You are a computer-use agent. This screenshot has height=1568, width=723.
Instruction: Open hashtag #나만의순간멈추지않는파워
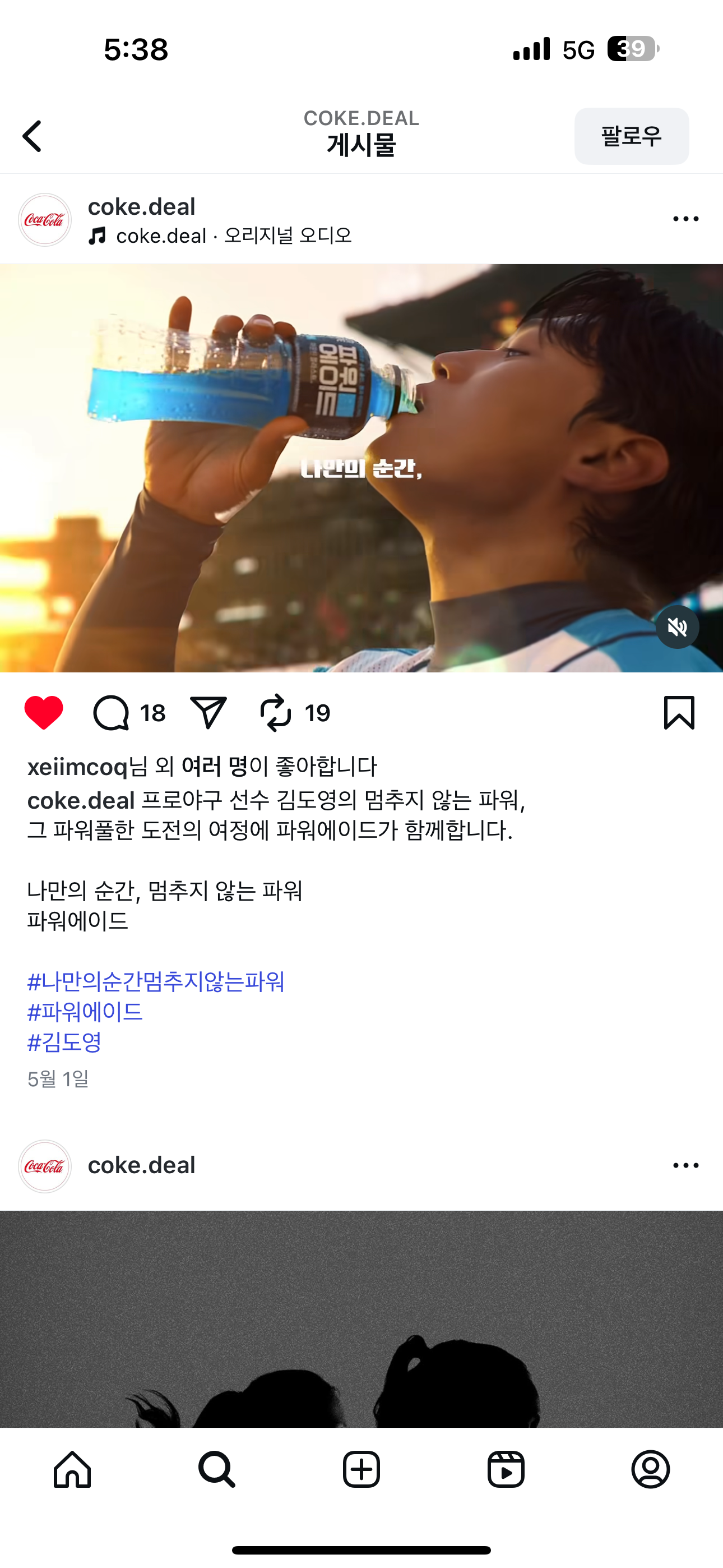pos(156,981)
